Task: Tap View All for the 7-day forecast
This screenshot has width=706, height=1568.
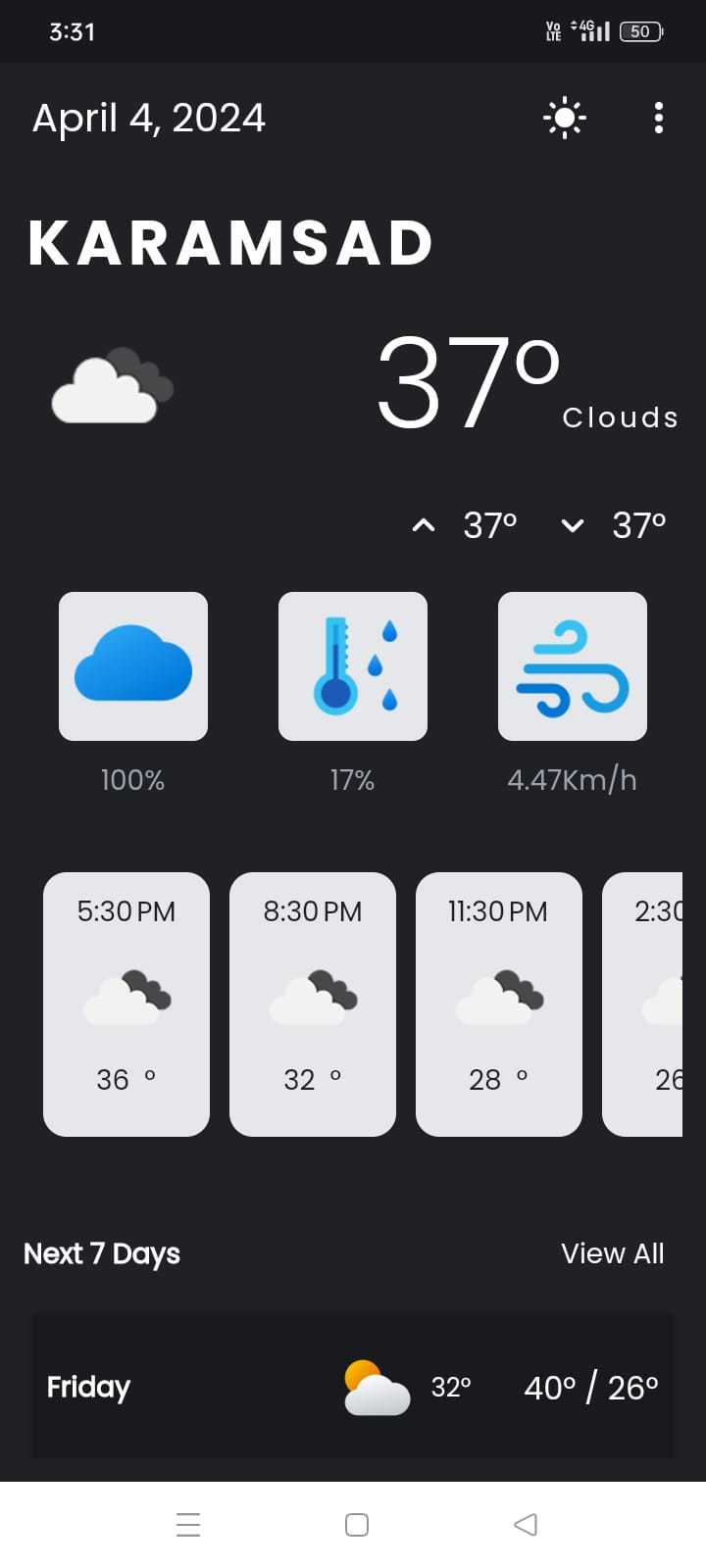Action: [x=612, y=1253]
